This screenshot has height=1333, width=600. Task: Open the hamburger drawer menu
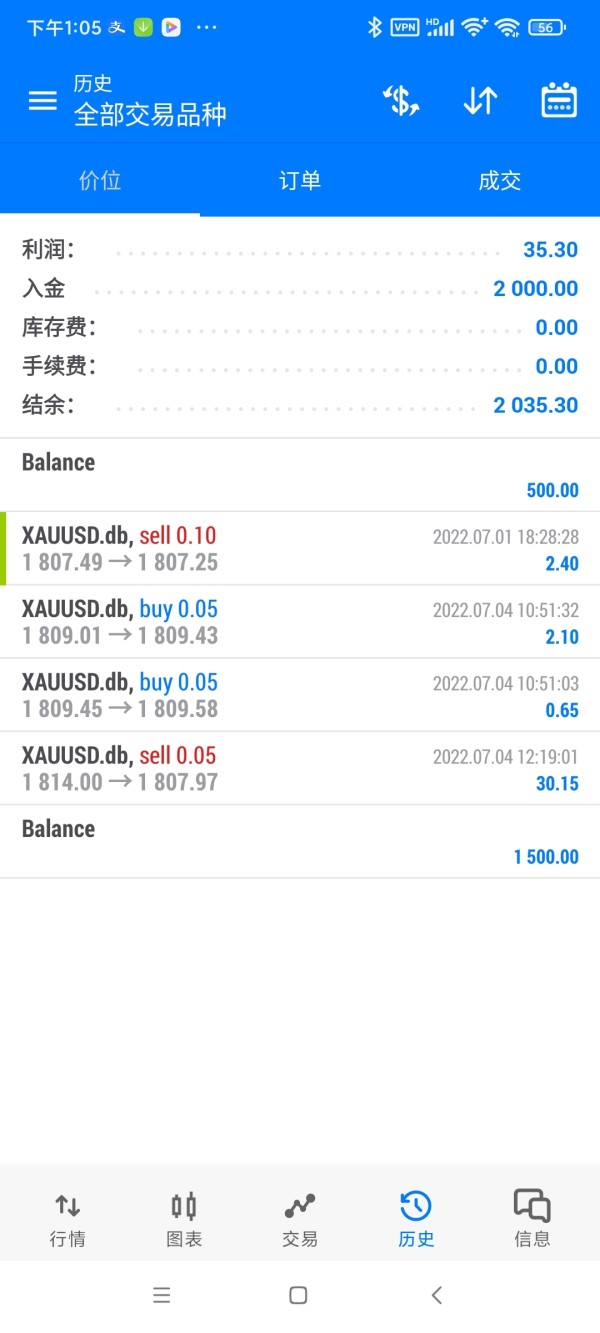[x=42, y=101]
